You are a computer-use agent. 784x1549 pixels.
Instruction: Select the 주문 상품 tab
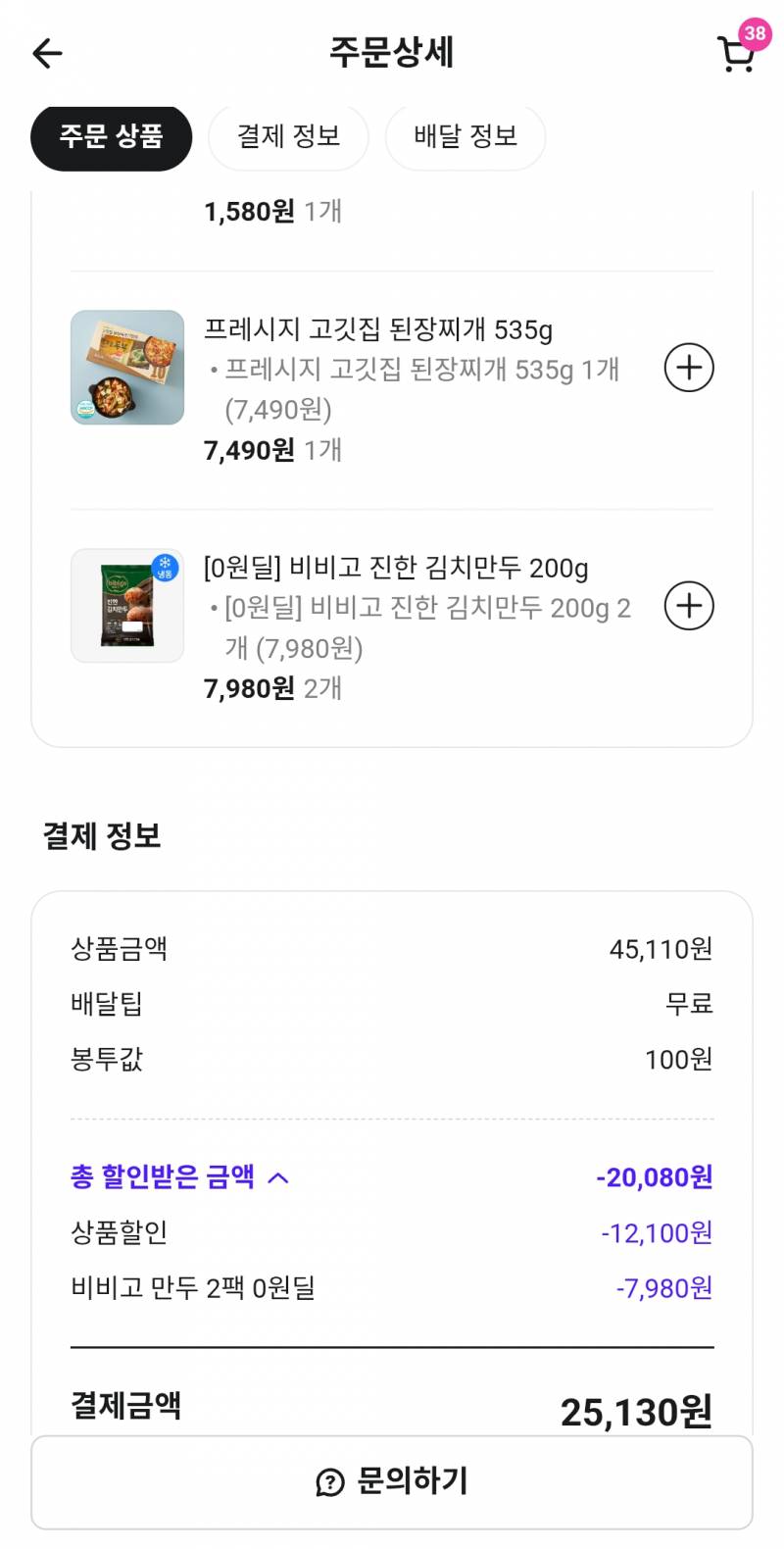tap(110, 137)
